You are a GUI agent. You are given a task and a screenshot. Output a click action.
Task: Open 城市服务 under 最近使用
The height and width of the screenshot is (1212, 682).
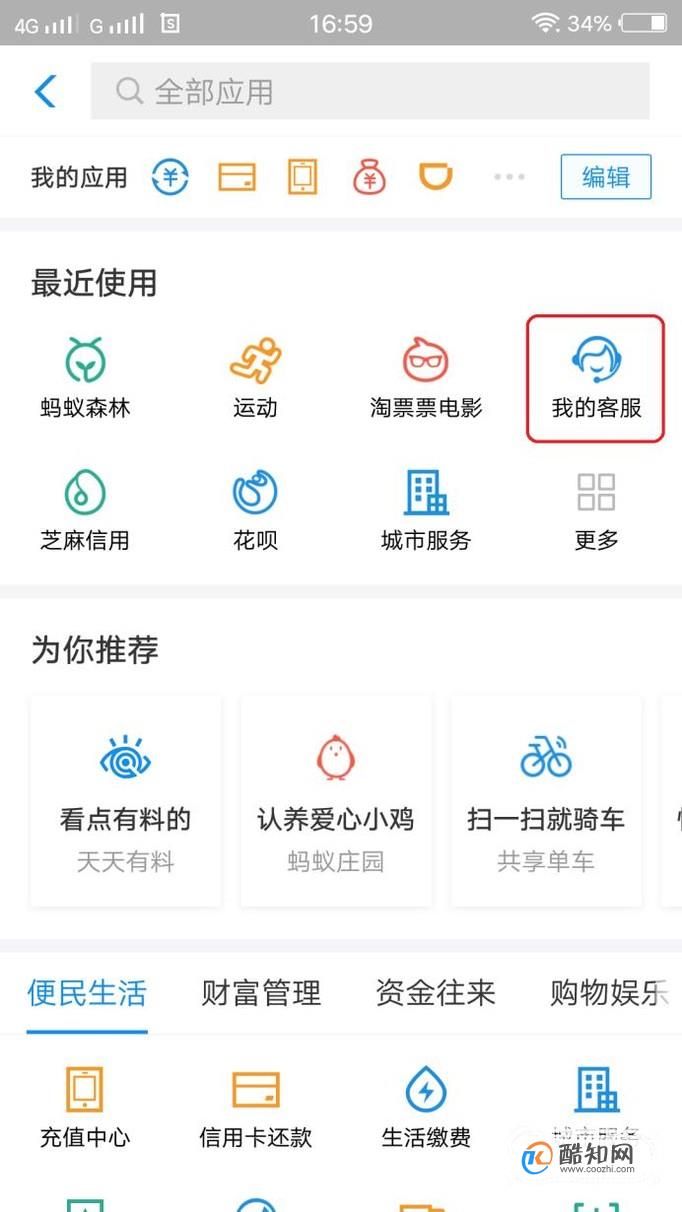tap(426, 510)
